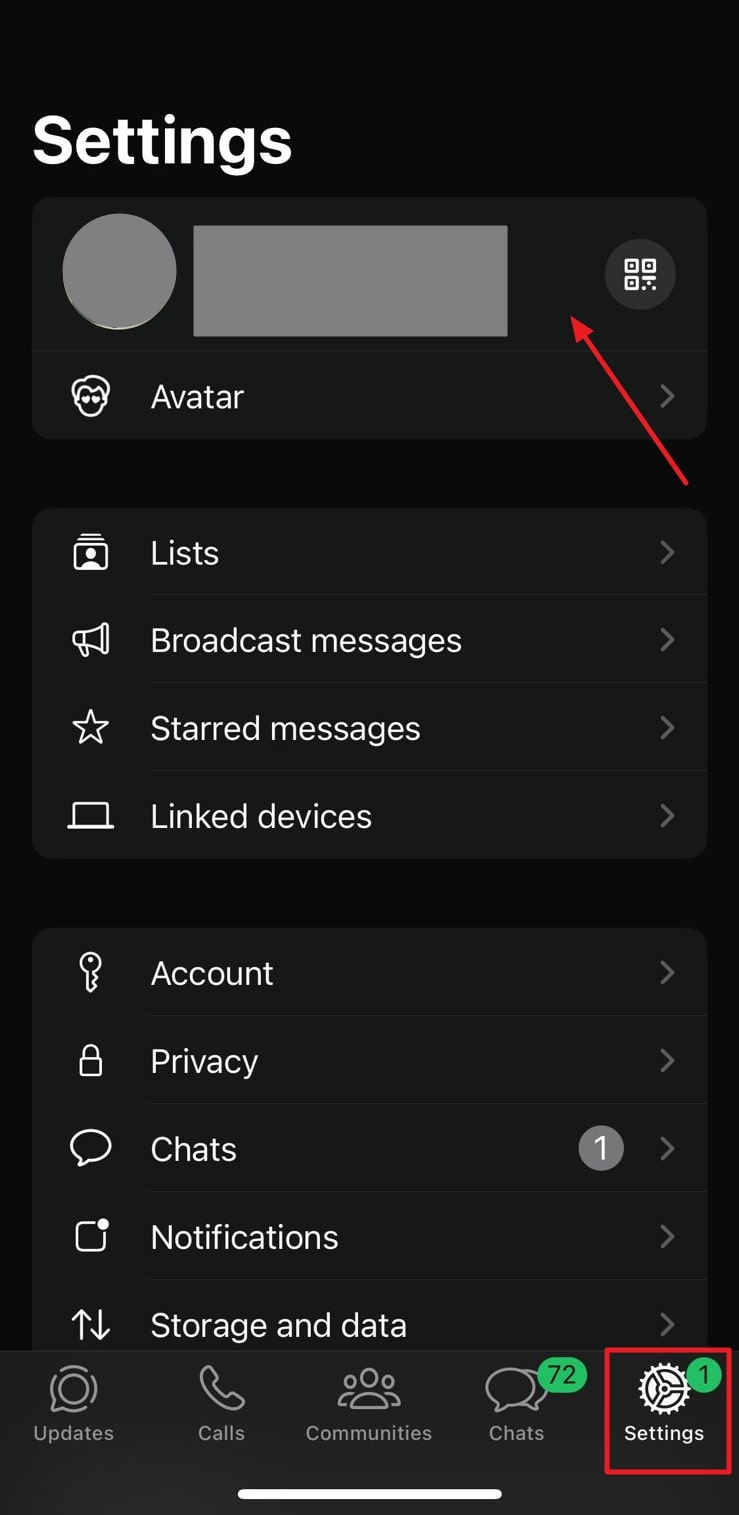Open Broadcast messages

(x=369, y=640)
